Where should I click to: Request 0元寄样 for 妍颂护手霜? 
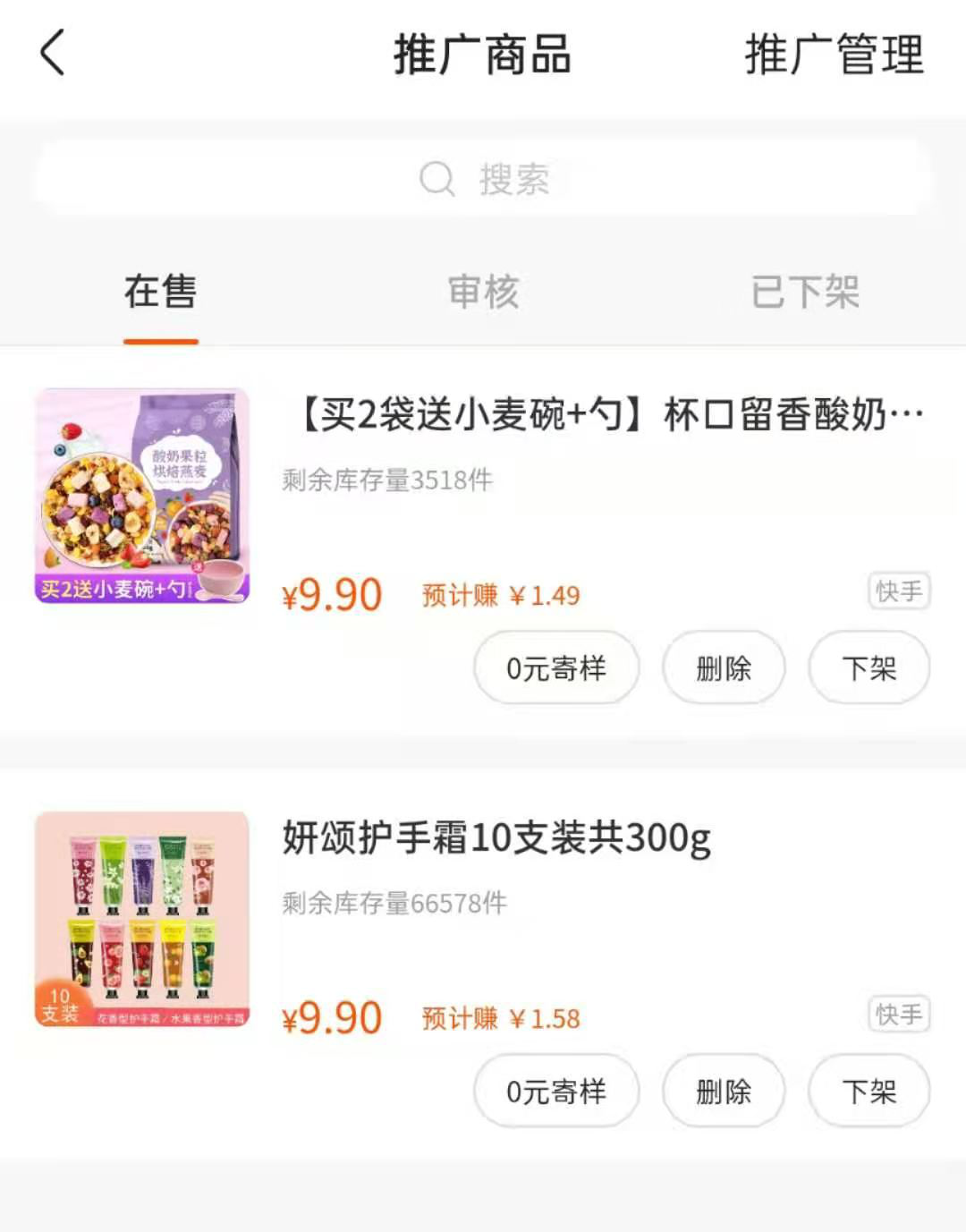(x=556, y=1092)
